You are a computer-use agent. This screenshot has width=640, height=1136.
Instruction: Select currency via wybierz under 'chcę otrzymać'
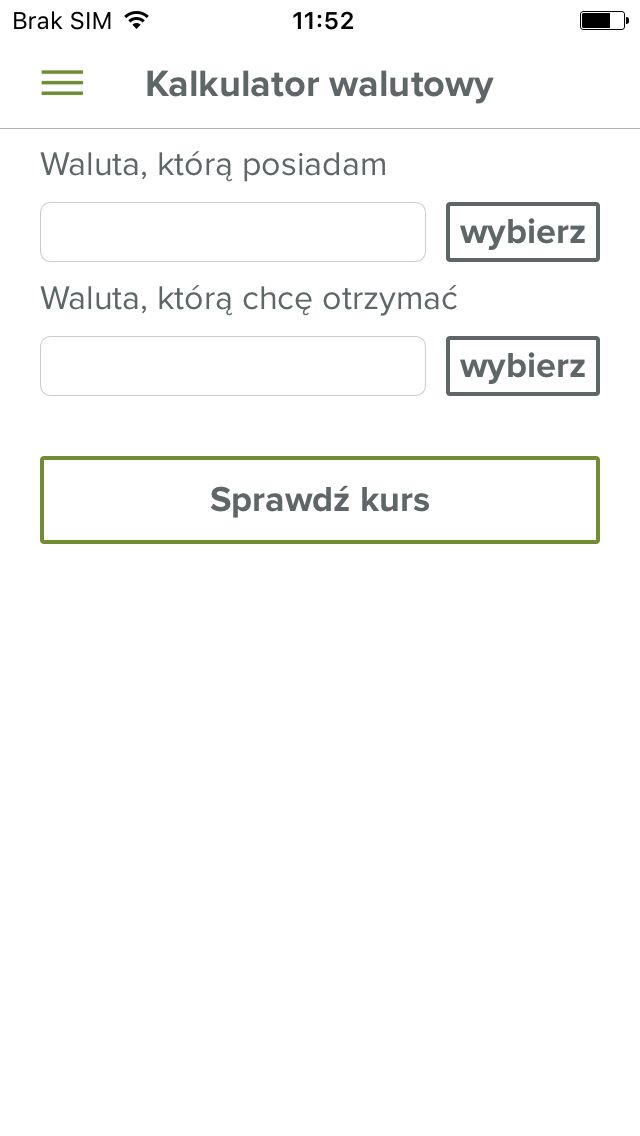(523, 366)
